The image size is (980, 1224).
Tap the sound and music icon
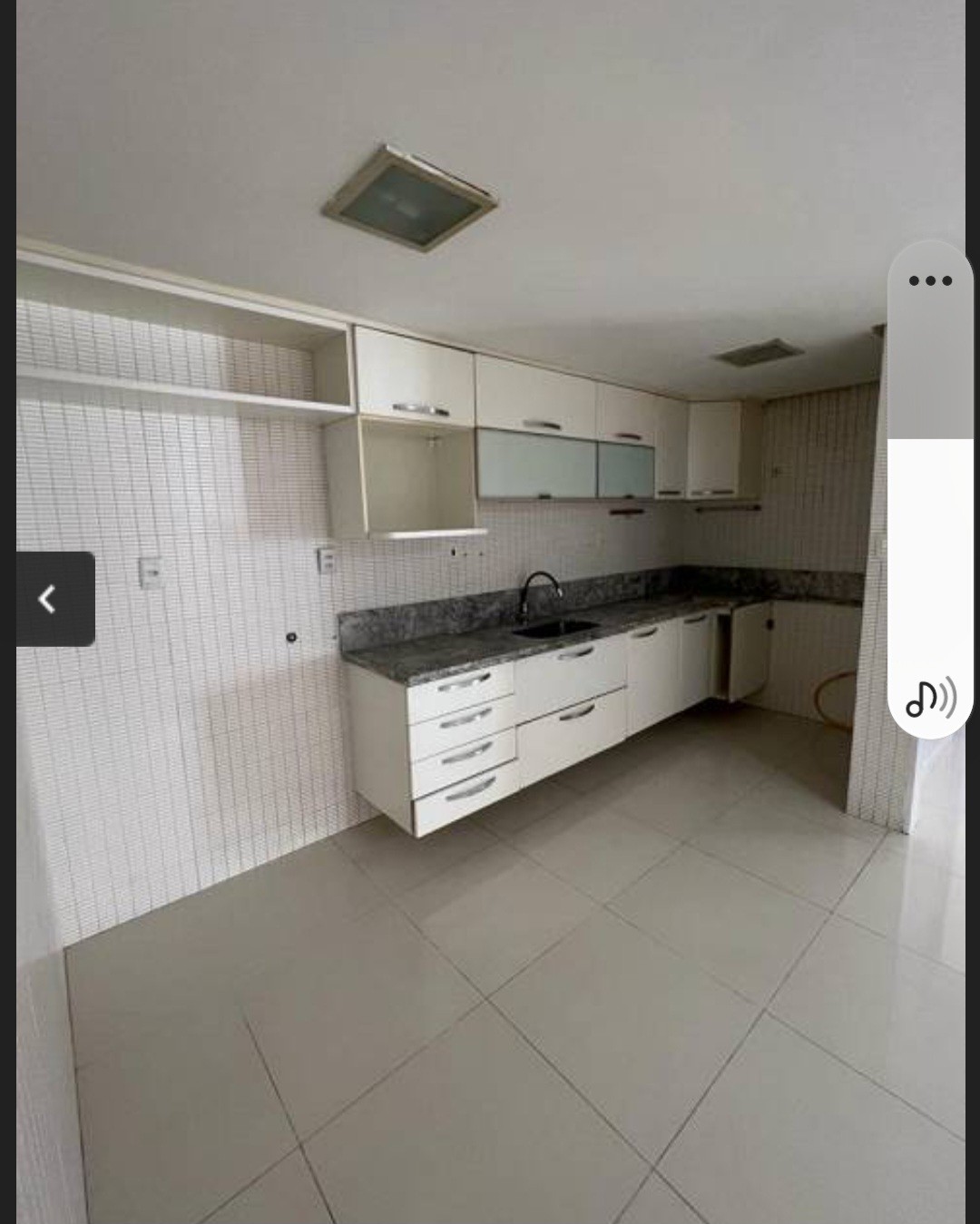point(930,698)
